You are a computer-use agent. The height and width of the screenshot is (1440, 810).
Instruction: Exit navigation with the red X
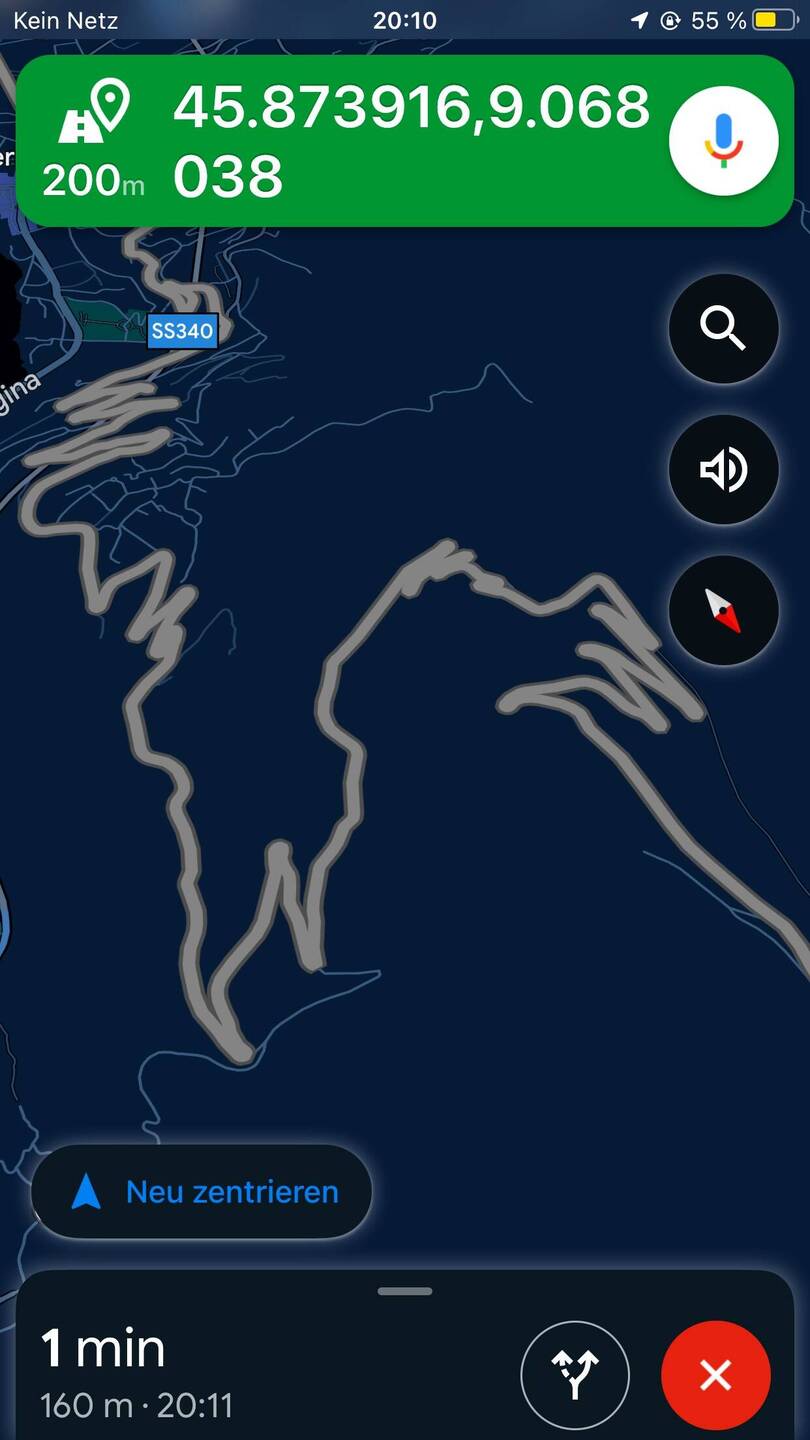(716, 1375)
